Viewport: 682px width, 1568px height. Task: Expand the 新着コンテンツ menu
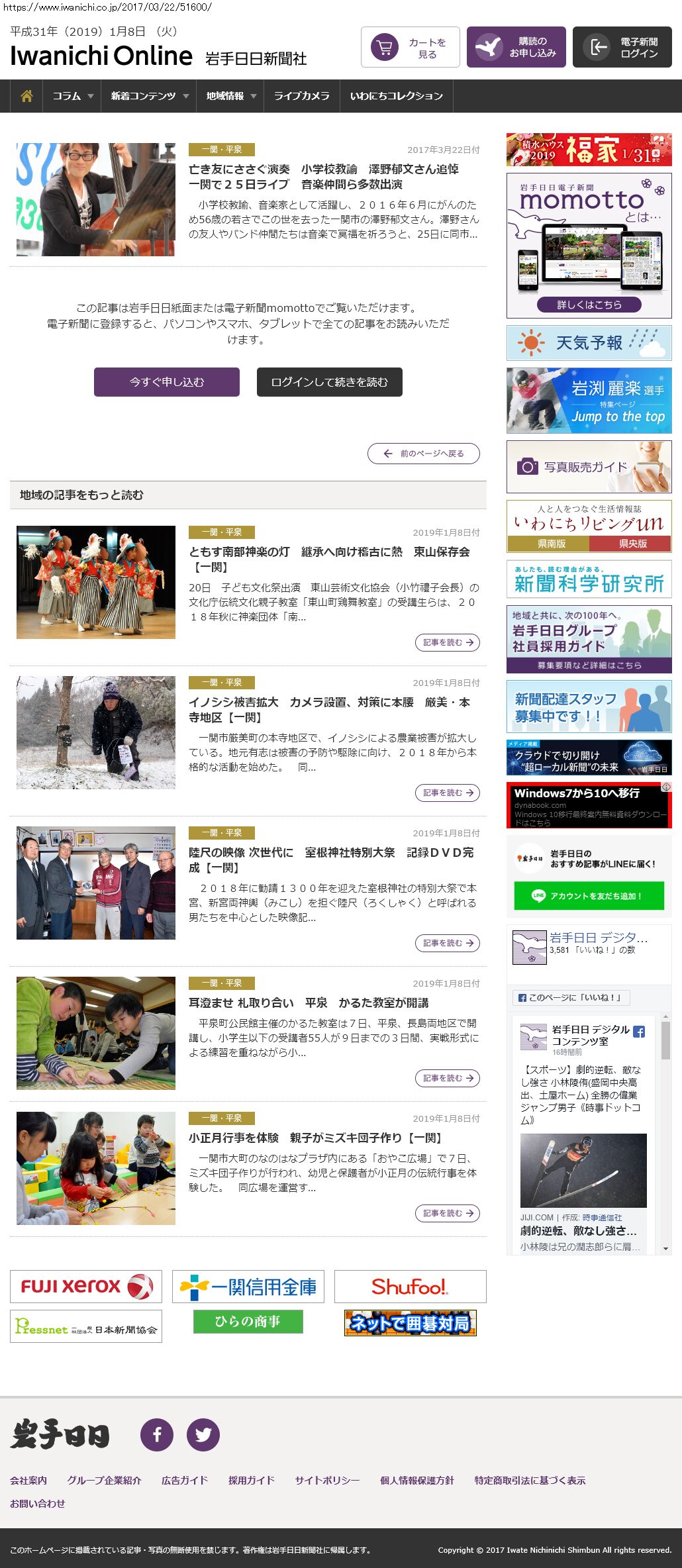coord(149,96)
